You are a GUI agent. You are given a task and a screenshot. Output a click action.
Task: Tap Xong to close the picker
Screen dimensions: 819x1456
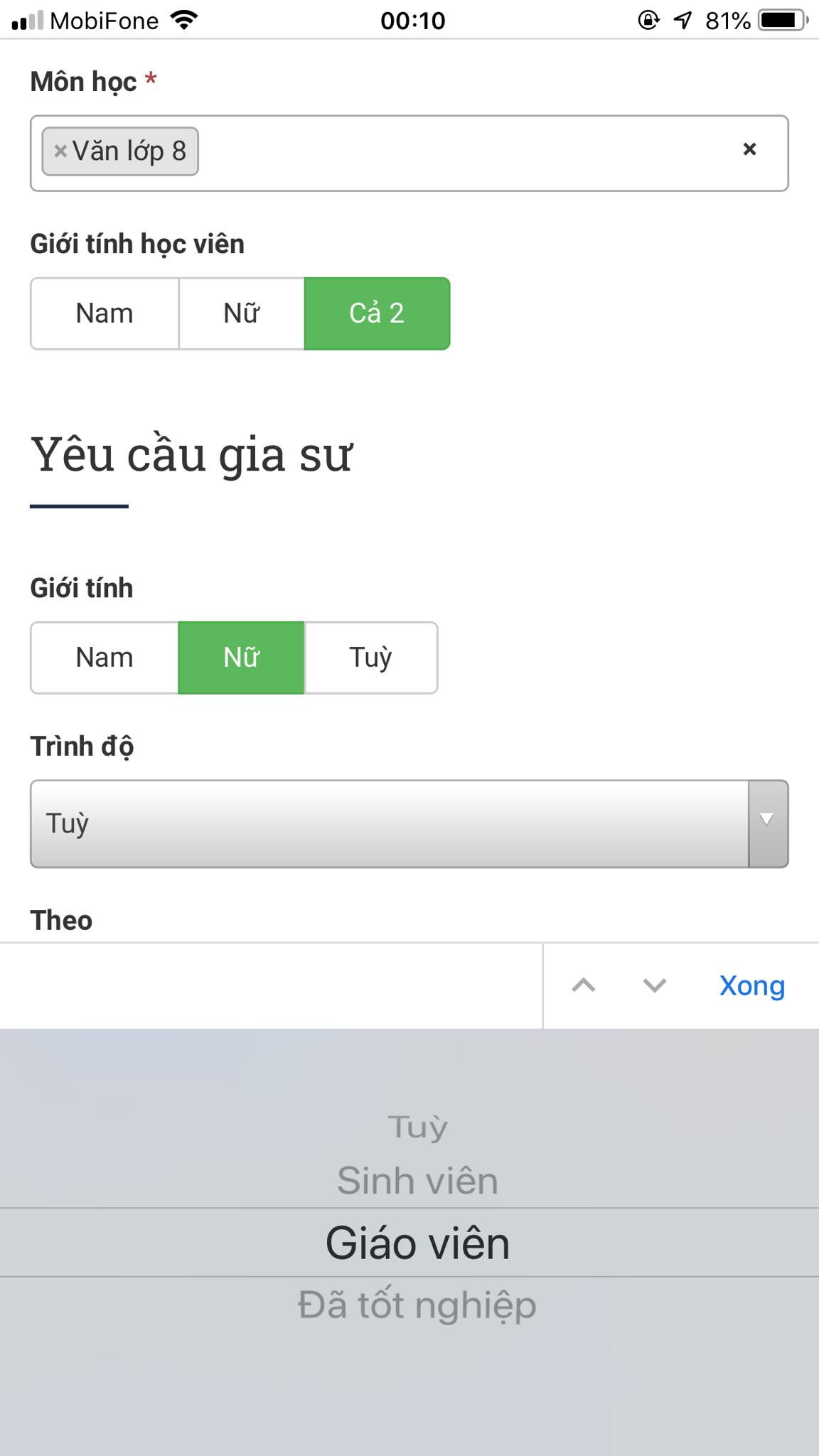click(x=751, y=985)
